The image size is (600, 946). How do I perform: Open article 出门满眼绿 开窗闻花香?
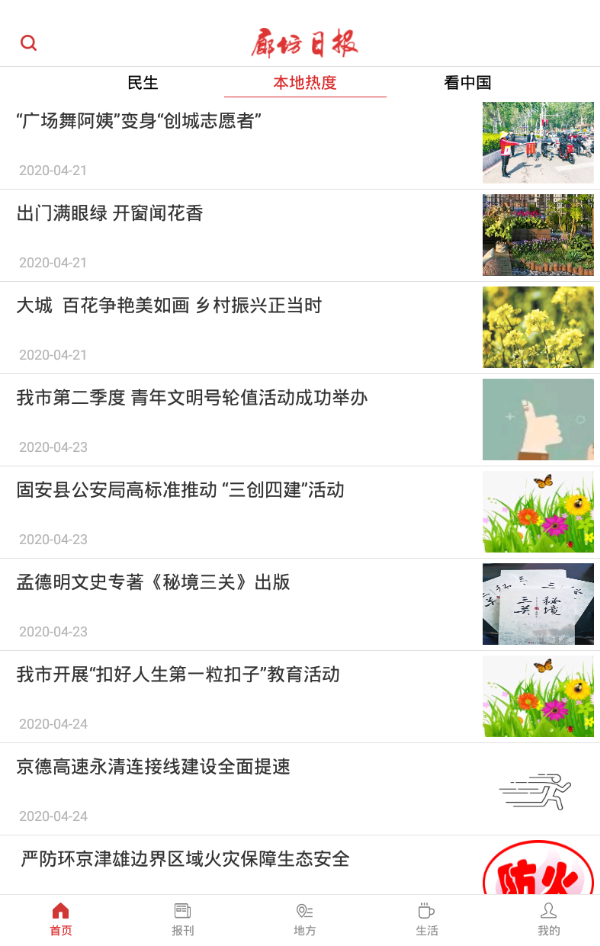[110, 214]
